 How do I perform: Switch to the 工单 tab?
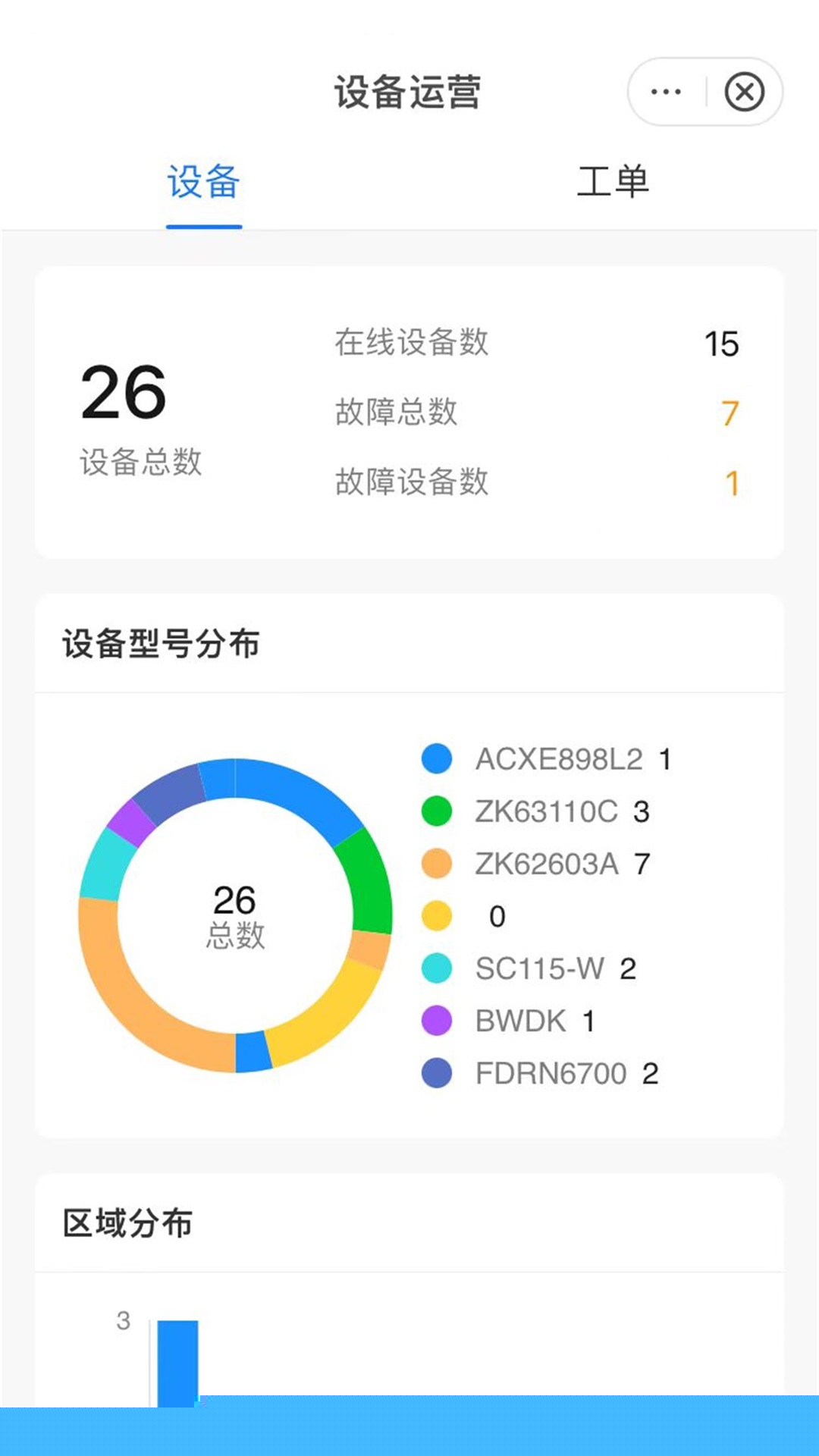tap(613, 182)
